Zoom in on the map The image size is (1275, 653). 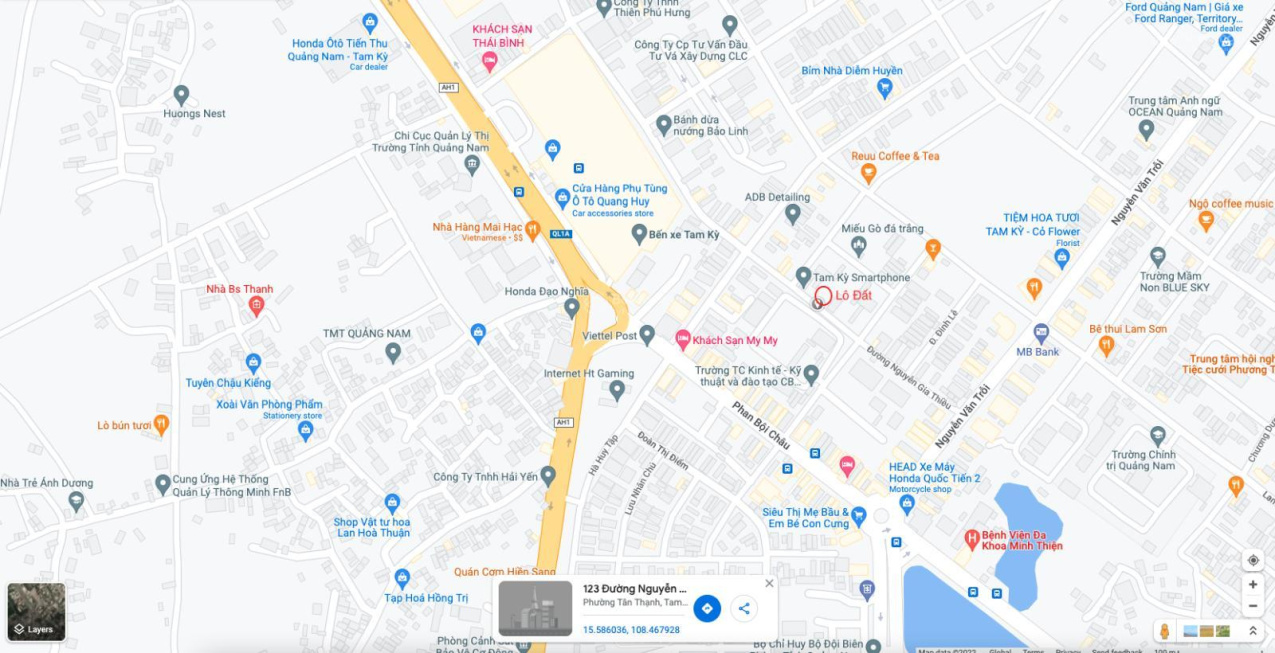coord(1253,585)
